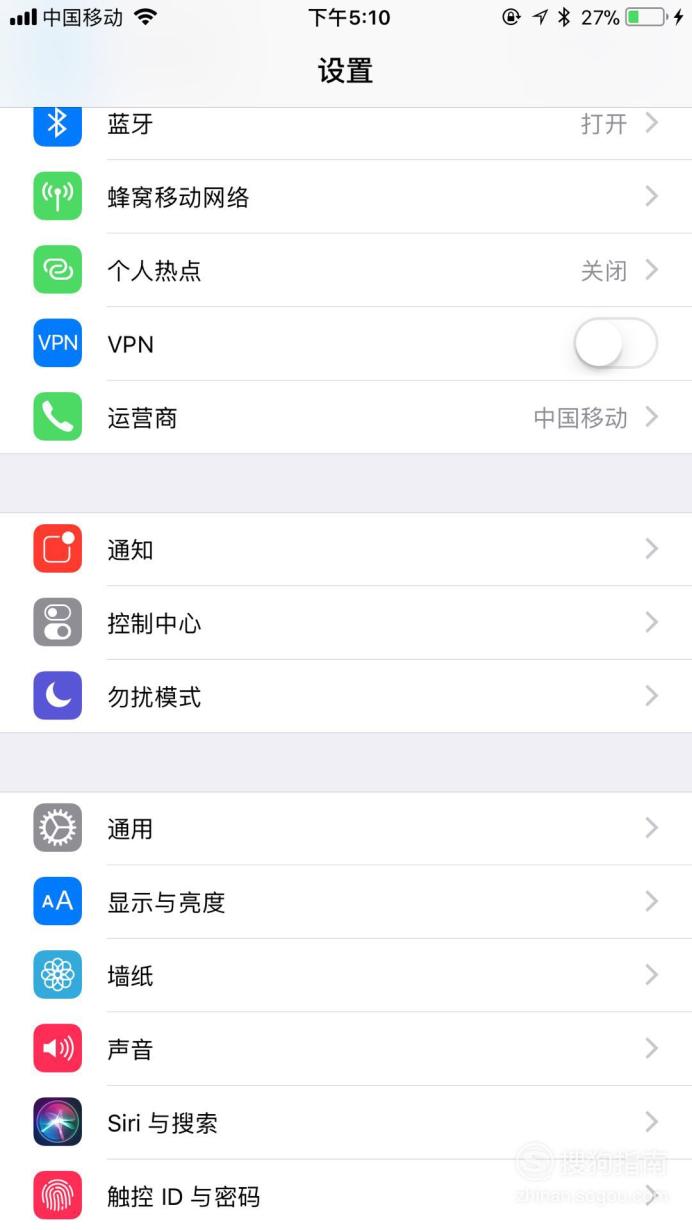This screenshot has width=692, height=1230.
Task: Open 声音 sound settings
Action: (346, 1049)
